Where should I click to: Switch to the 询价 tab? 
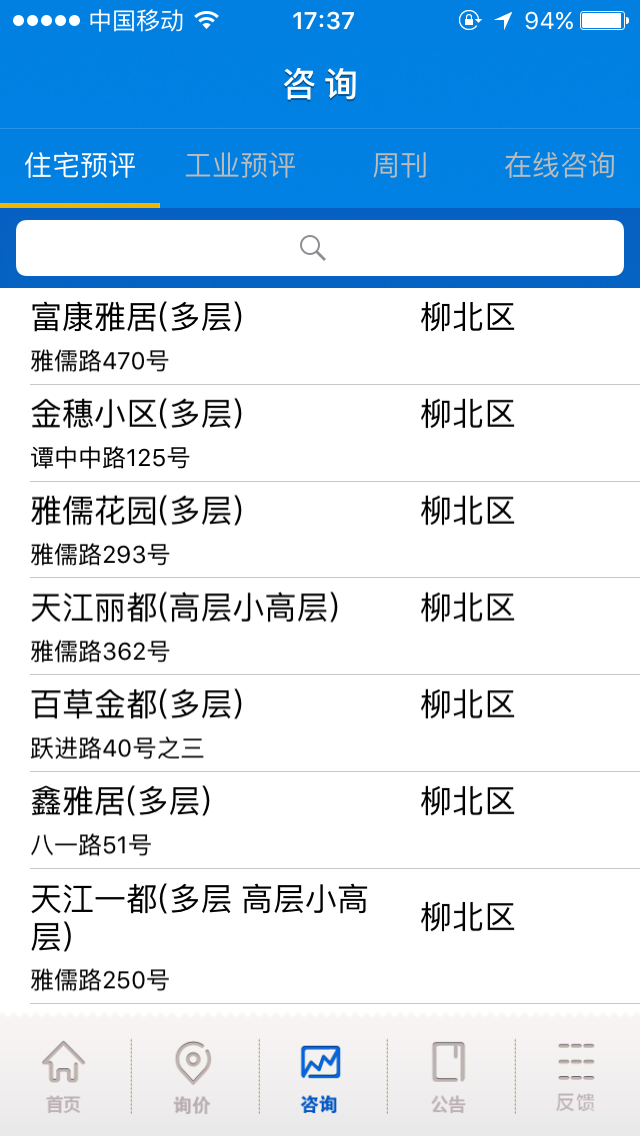pyautogui.click(x=193, y=1076)
